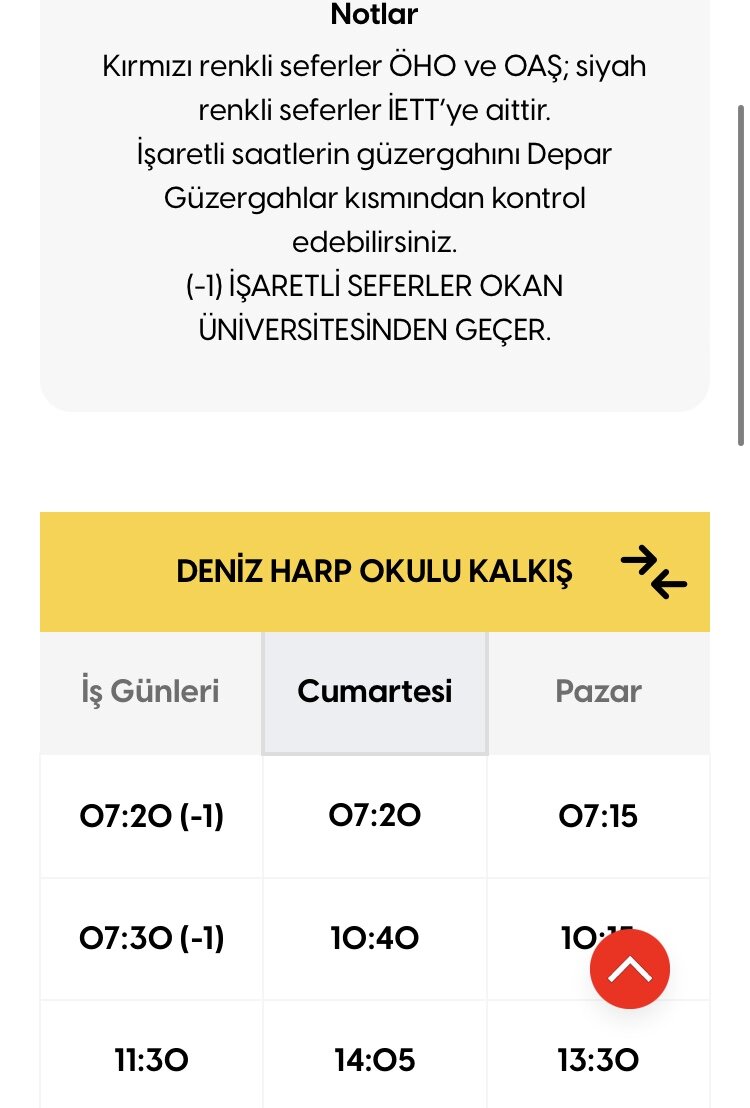Screen dimensions: 750x1108
Task: Show the Pazar departure times
Action: pyautogui.click(x=598, y=692)
